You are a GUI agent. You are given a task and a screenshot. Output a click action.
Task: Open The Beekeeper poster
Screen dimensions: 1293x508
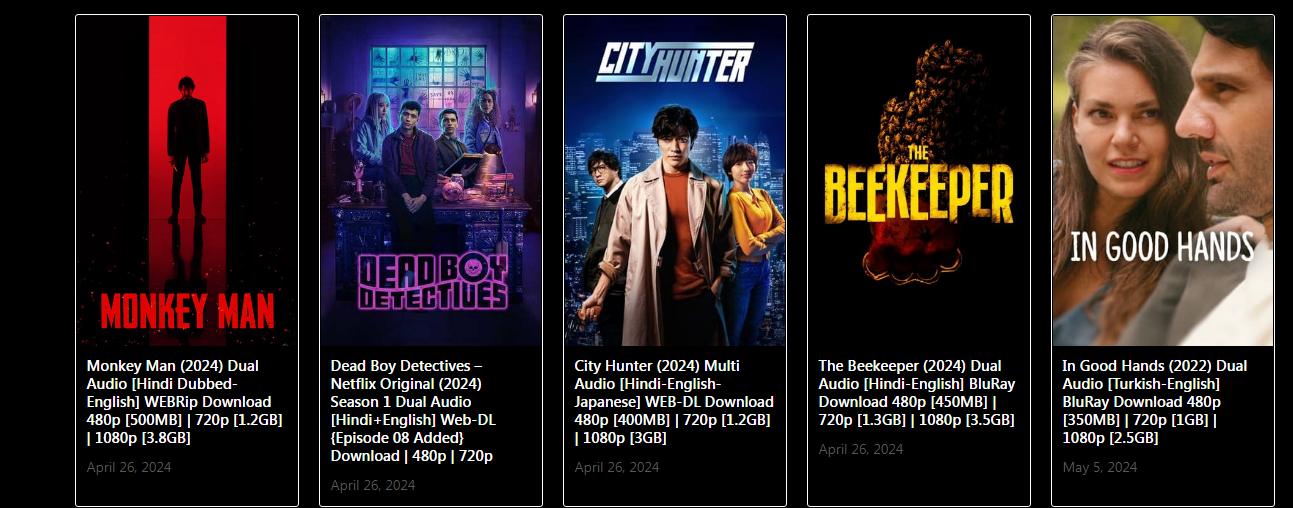tap(919, 181)
